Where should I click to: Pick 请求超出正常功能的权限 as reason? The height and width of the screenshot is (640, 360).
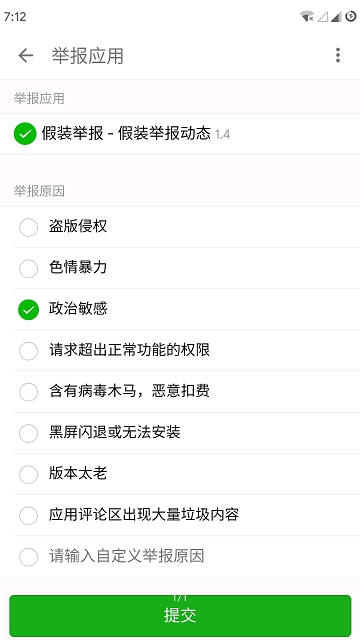(x=180, y=351)
